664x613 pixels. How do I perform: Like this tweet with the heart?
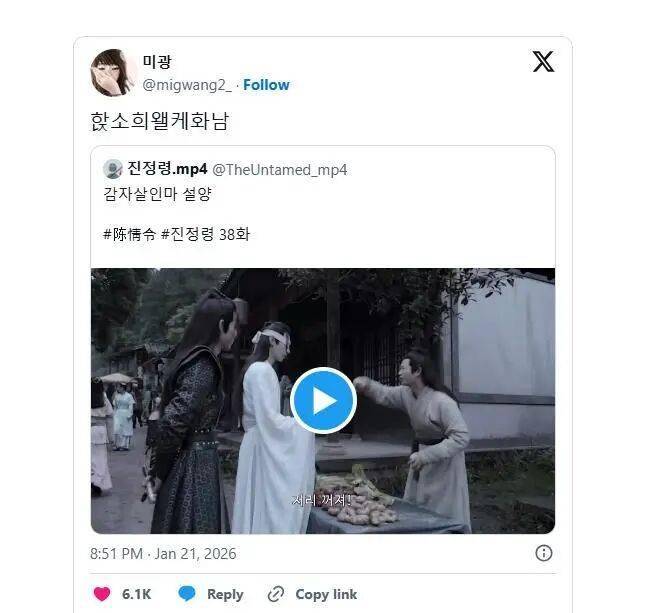[102, 594]
